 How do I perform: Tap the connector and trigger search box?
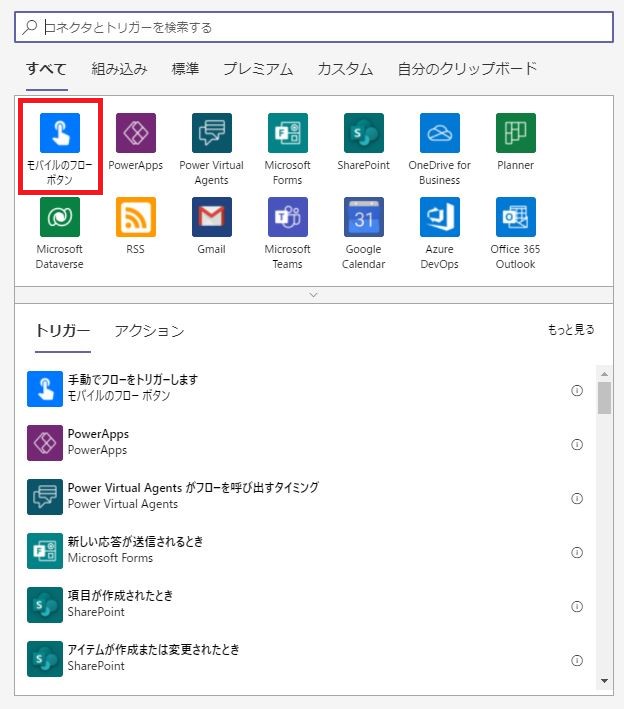pos(320,27)
